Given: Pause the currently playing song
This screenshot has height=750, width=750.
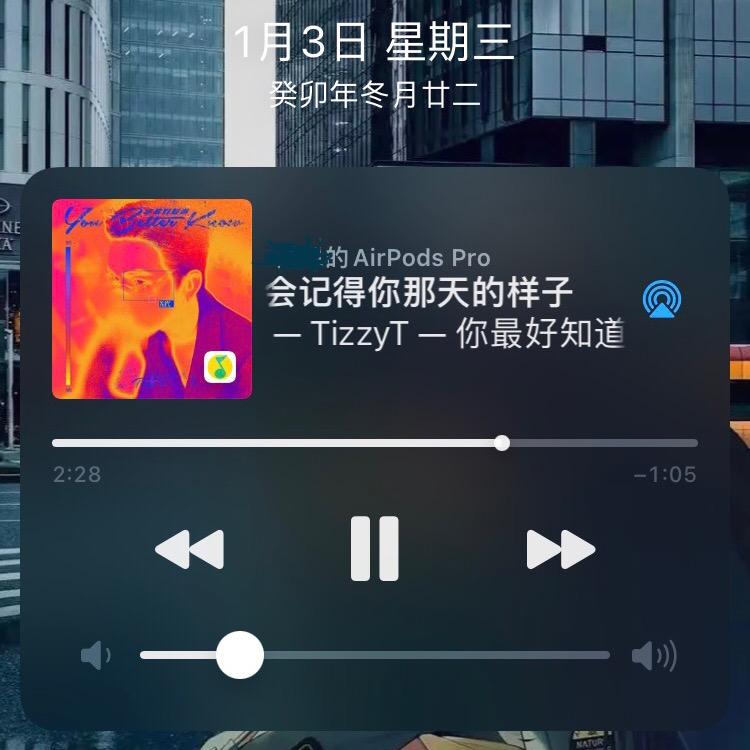Looking at the screenshot, I should tap(375, 549).
